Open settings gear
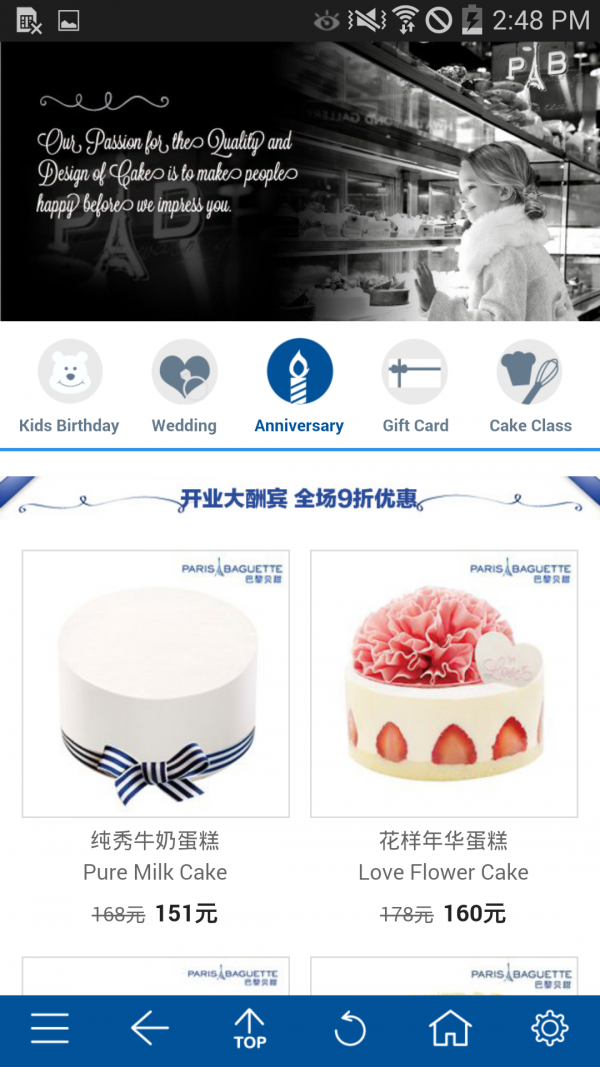This screenshot has width=600, height=1067. click(x=550, y=1028)
